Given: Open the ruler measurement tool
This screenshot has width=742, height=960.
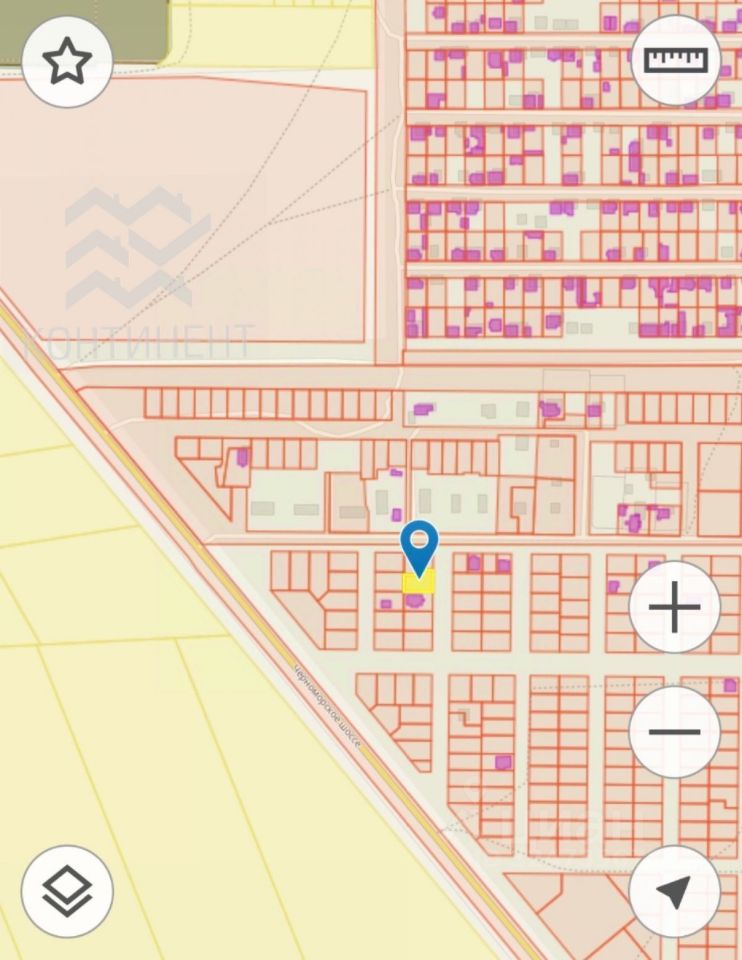Looking at the screenshot, I should (x=676, y=60).
